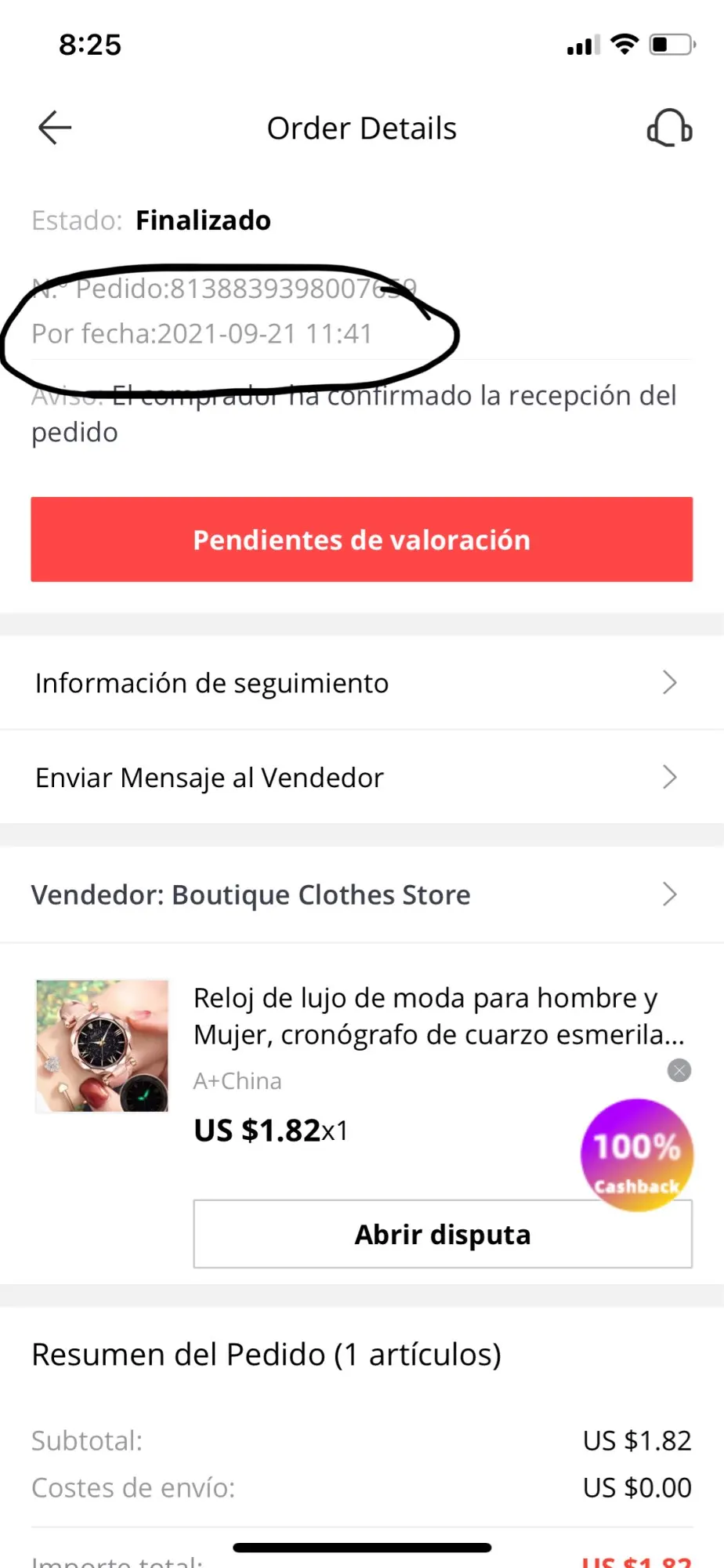This screenshot has width=724, height=1568.
Task: Tap Abrir disputa button
Action: (443, 1235)
